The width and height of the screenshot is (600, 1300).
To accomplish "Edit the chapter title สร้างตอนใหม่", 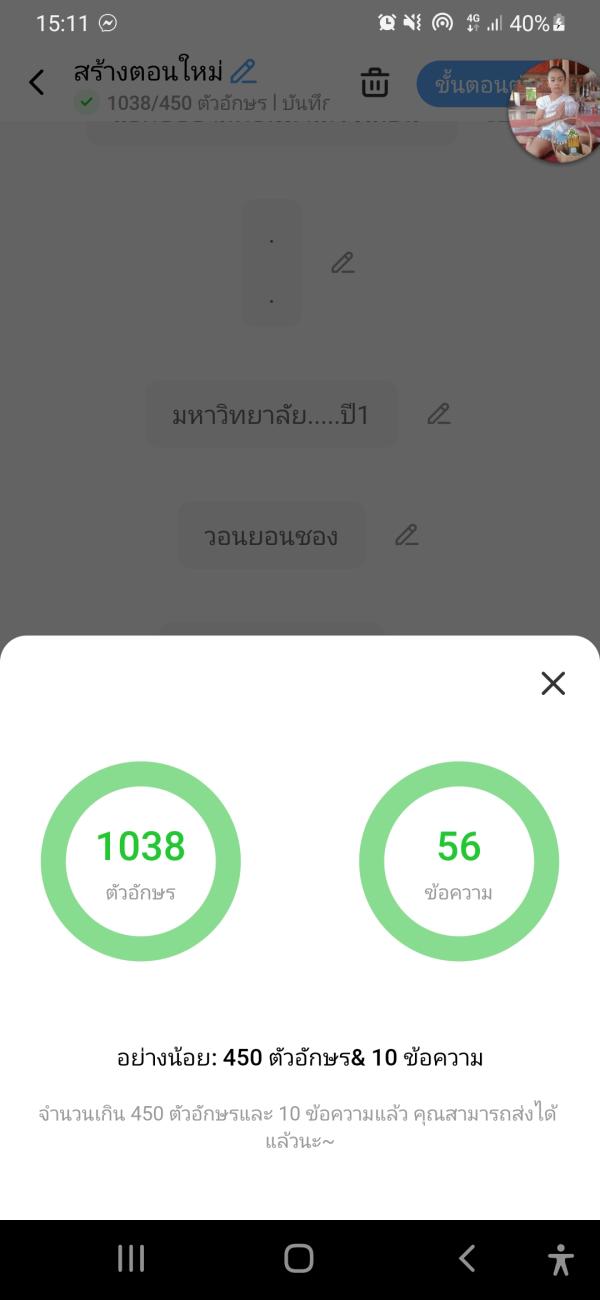I will (243, 71).
